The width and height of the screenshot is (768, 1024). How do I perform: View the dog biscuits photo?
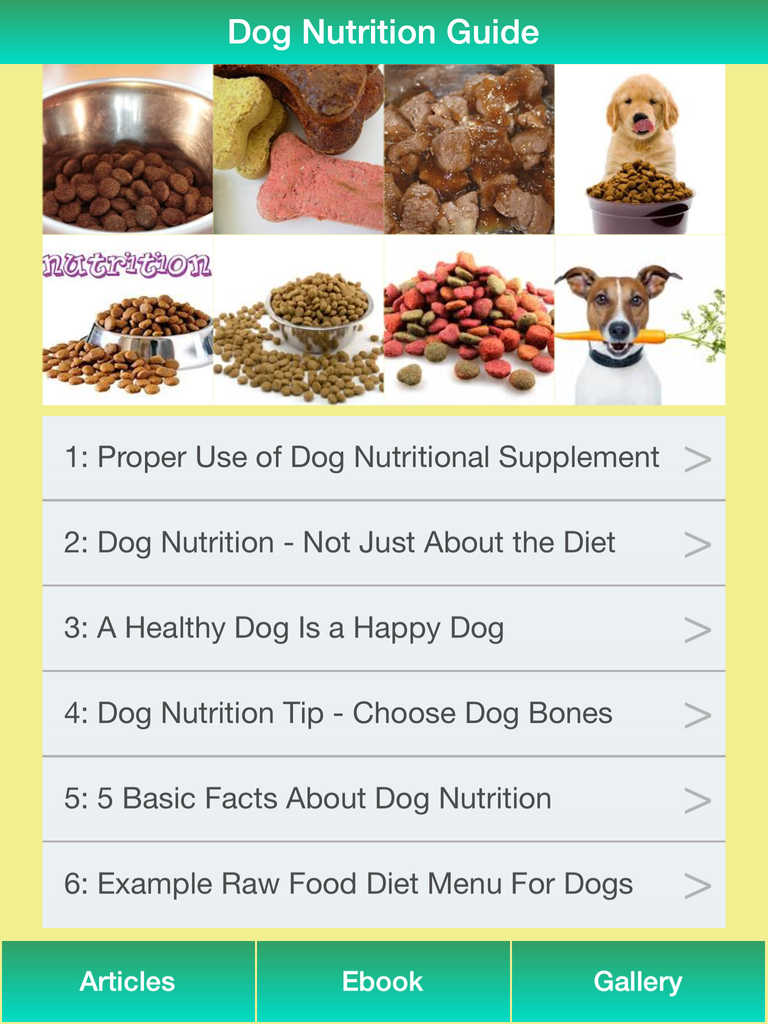tap(297, 148)
